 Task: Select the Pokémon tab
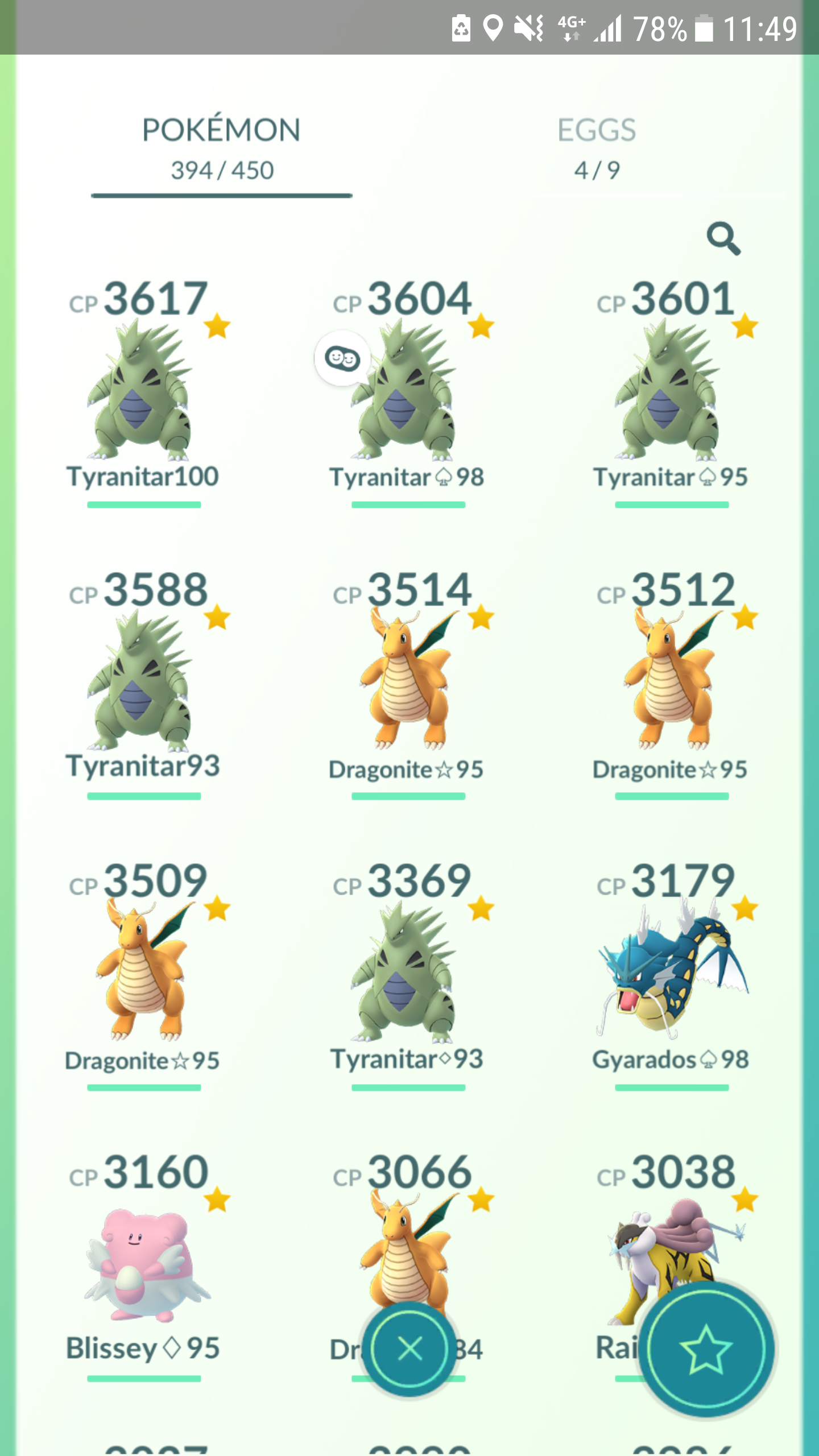coord(222,149)
